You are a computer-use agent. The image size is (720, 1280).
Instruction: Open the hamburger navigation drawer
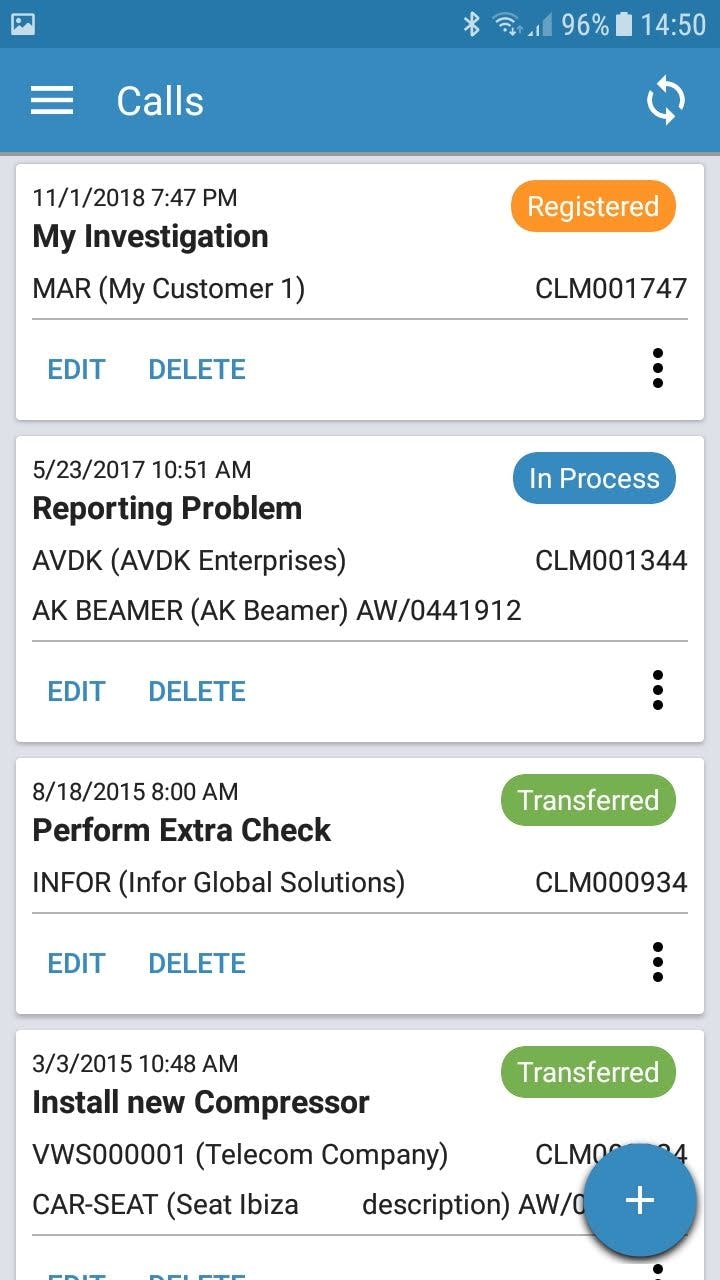[52, 101]
